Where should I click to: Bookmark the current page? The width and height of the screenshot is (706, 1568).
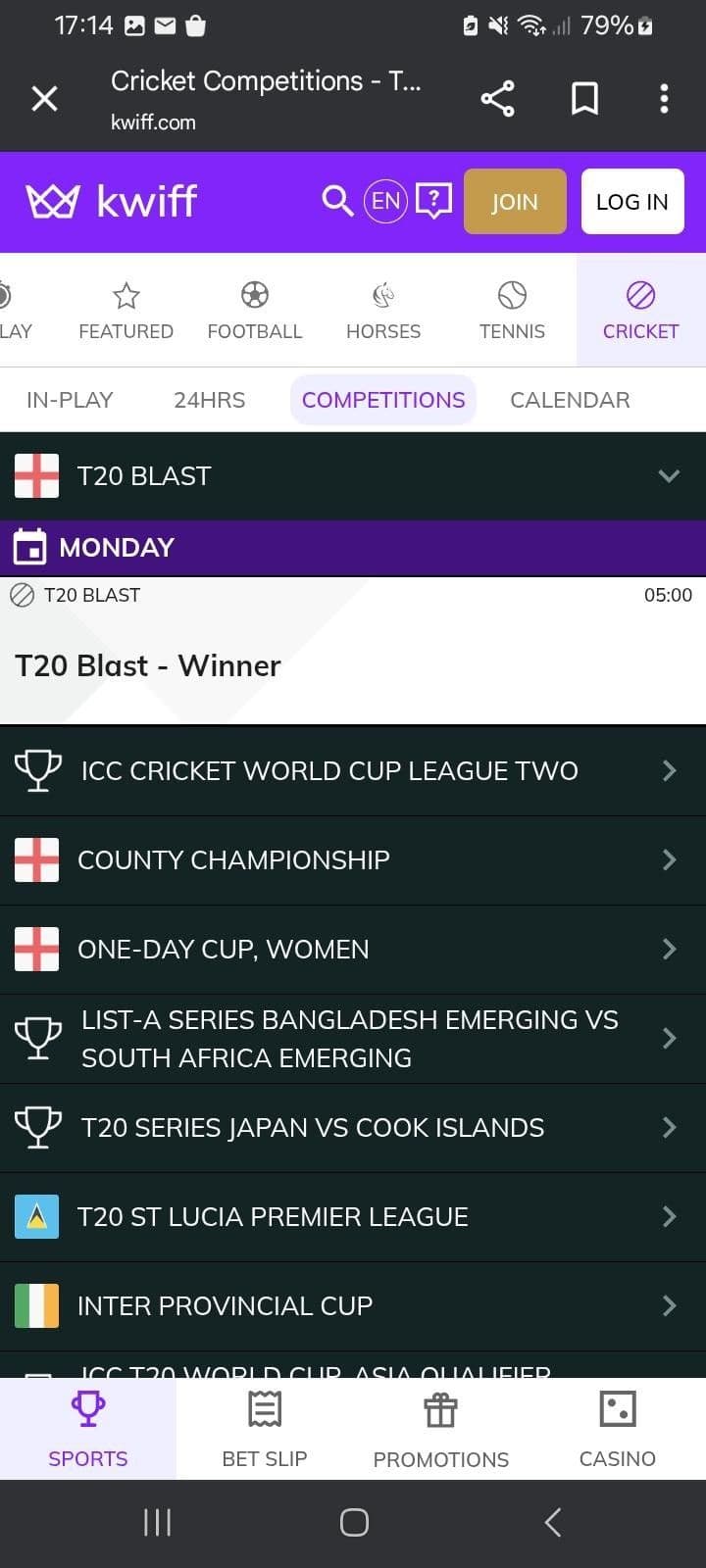[584, 98]
